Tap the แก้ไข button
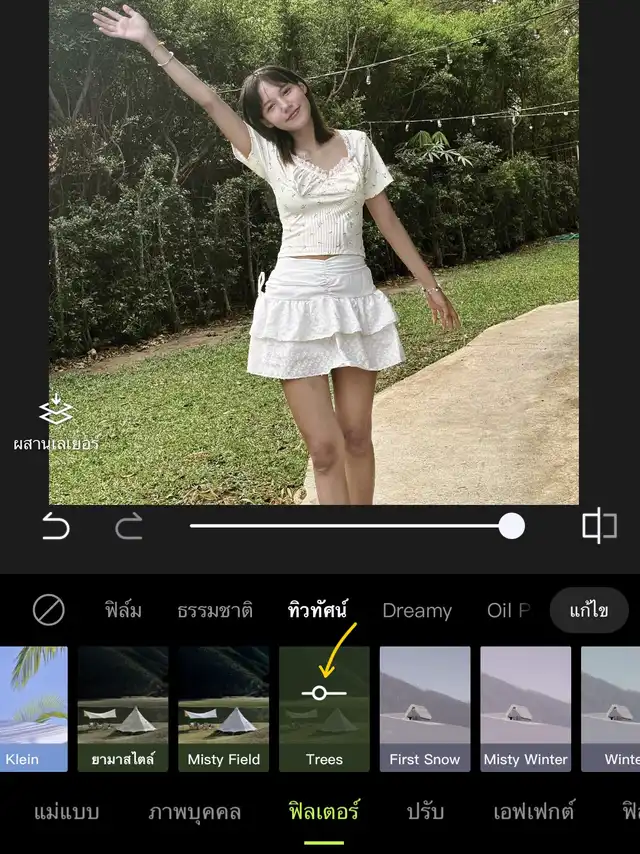The height and width of the screenshot is (854, 640). [589, 610]
